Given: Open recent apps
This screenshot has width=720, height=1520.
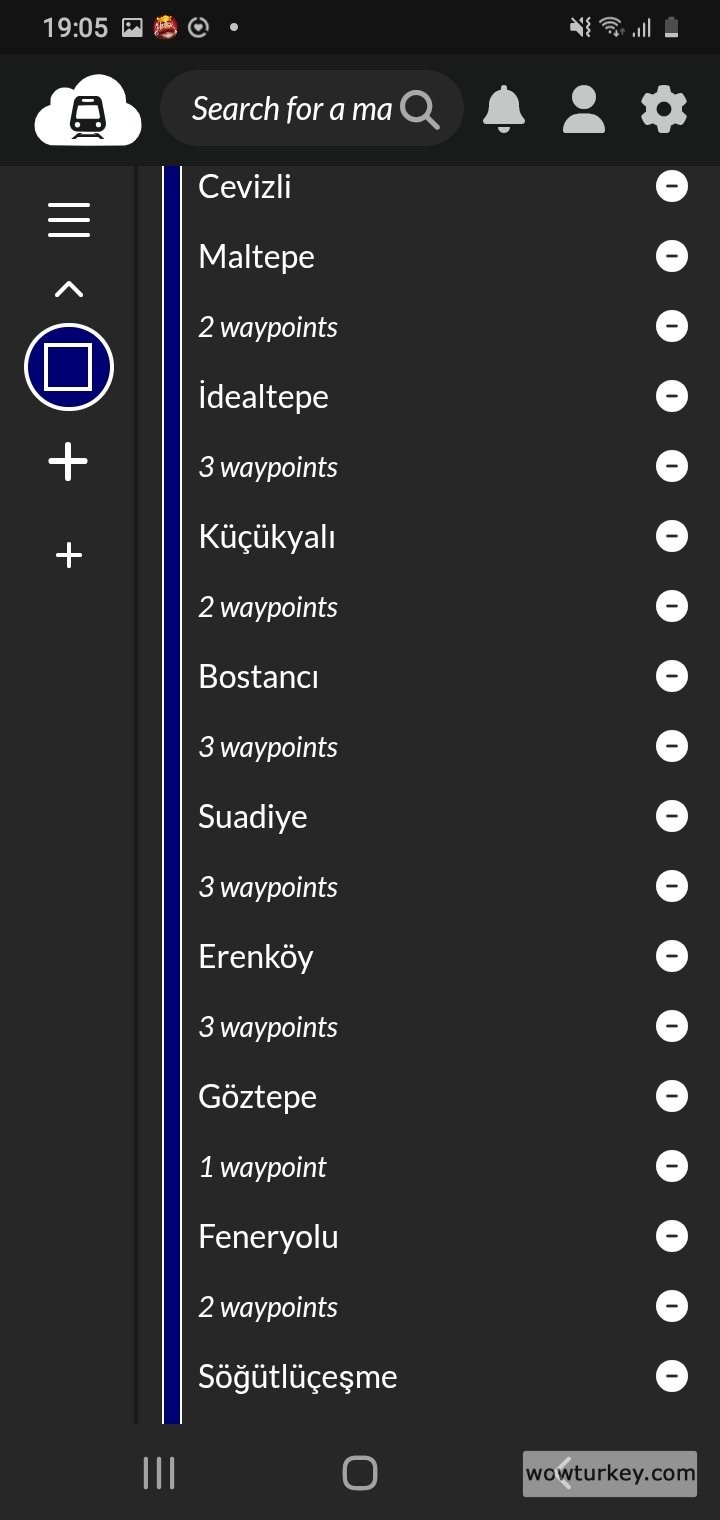Looking at the screenshot, I should pos(159,1473).
